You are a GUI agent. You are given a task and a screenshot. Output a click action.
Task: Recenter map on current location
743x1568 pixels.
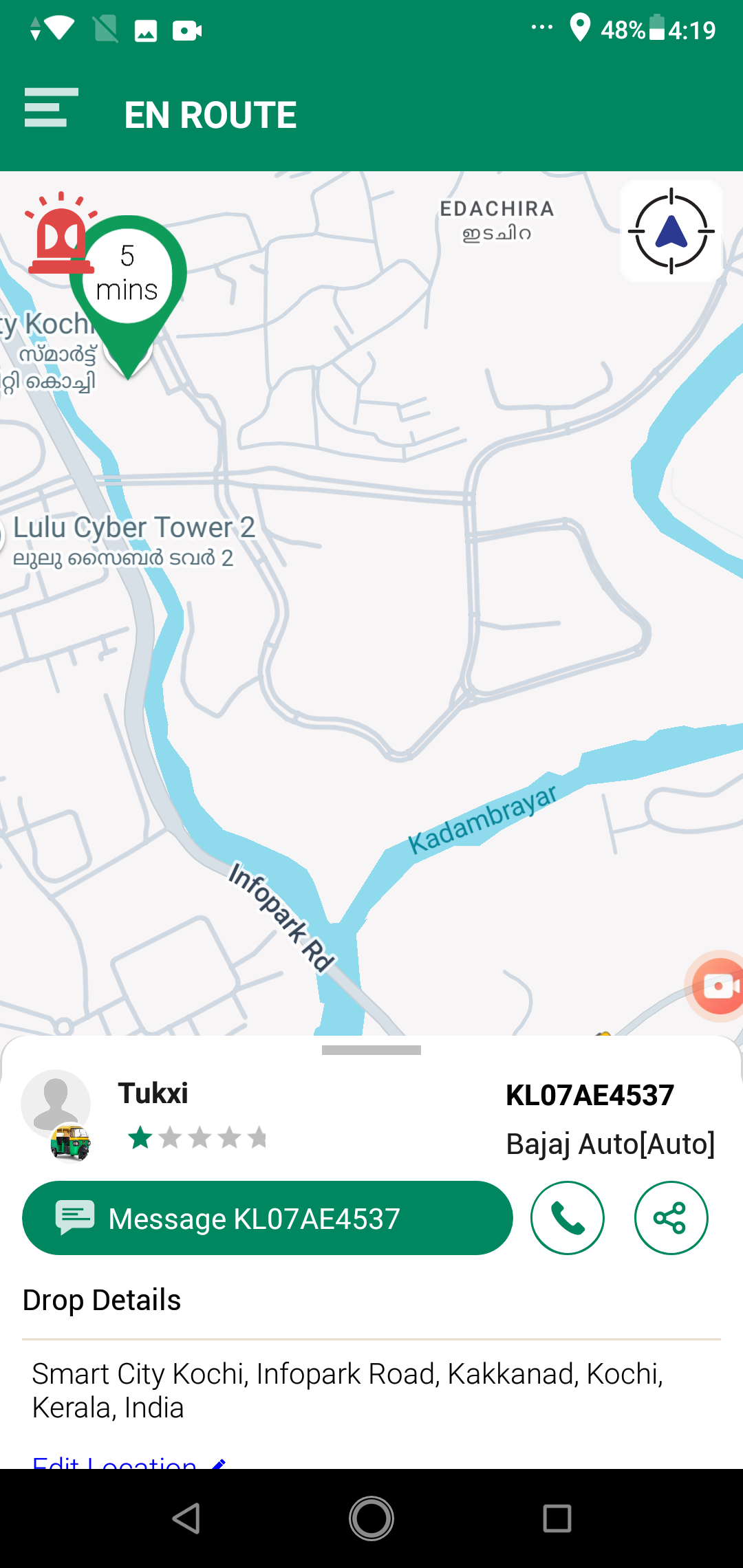671,232
